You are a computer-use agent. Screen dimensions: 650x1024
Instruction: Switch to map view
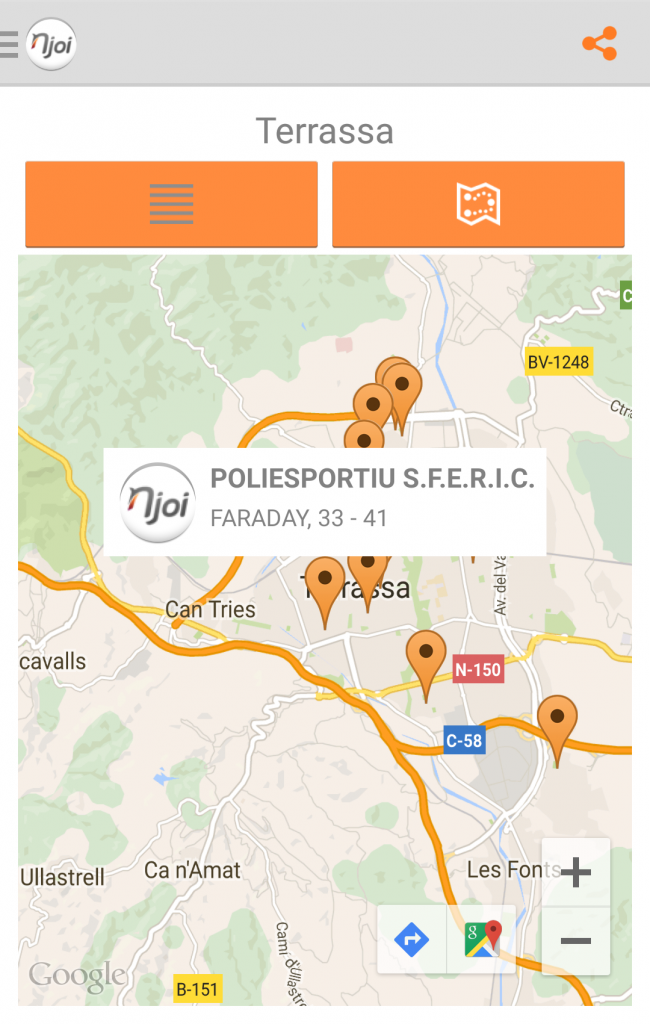(x=478, y=204)
